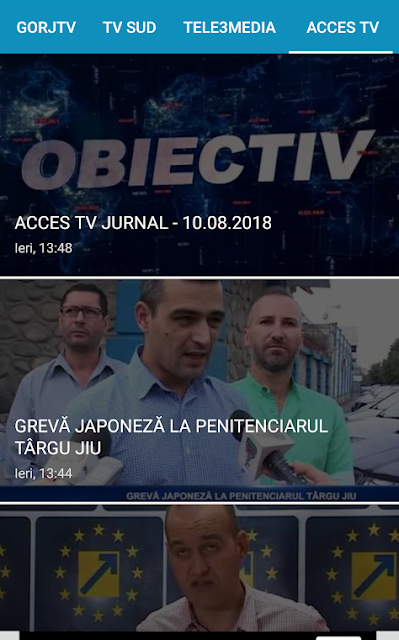Select the ACCES TV tab
This screenshot has height=640, width=399.
click(x=342, y=27)
